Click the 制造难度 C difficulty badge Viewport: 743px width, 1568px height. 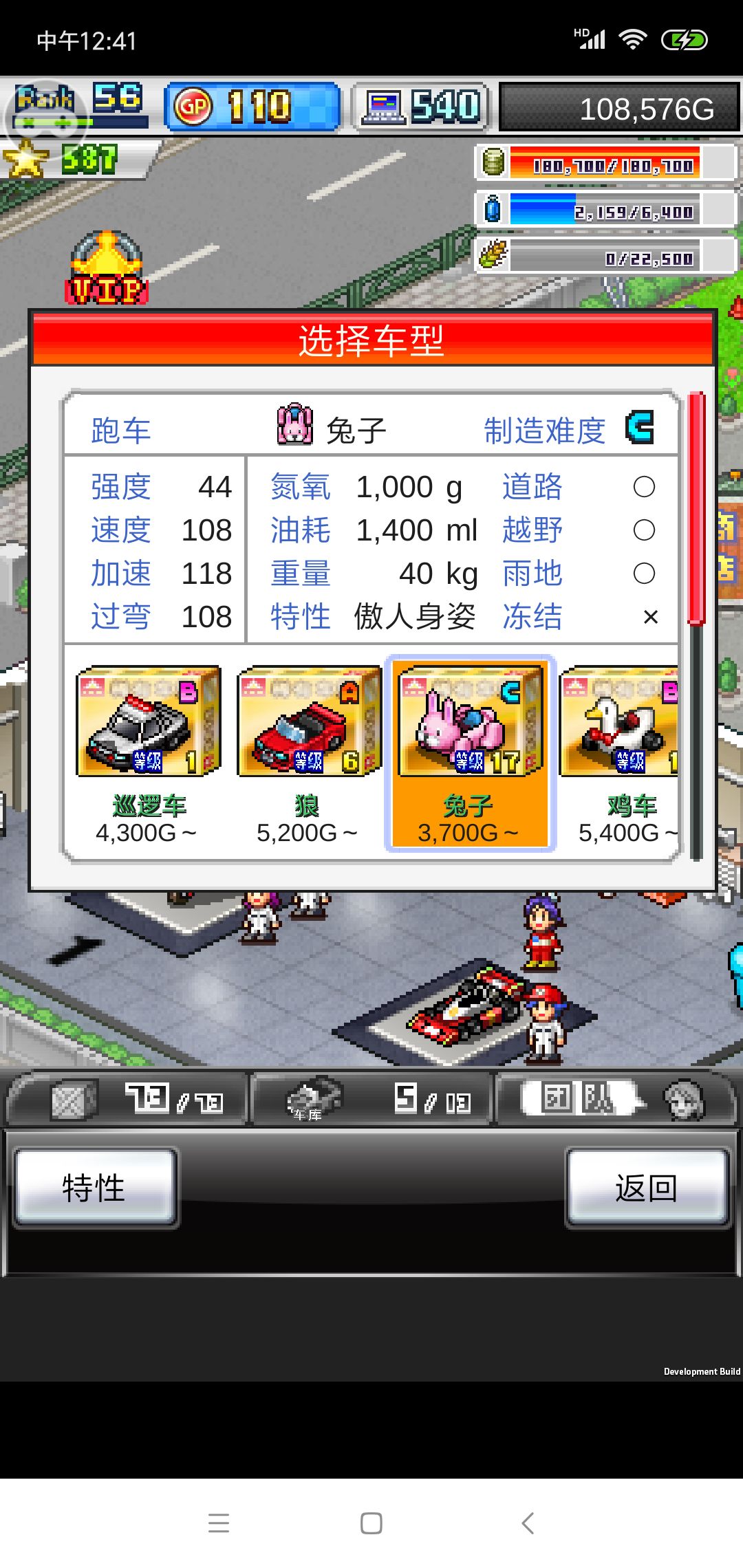click(x=640, y=428)
